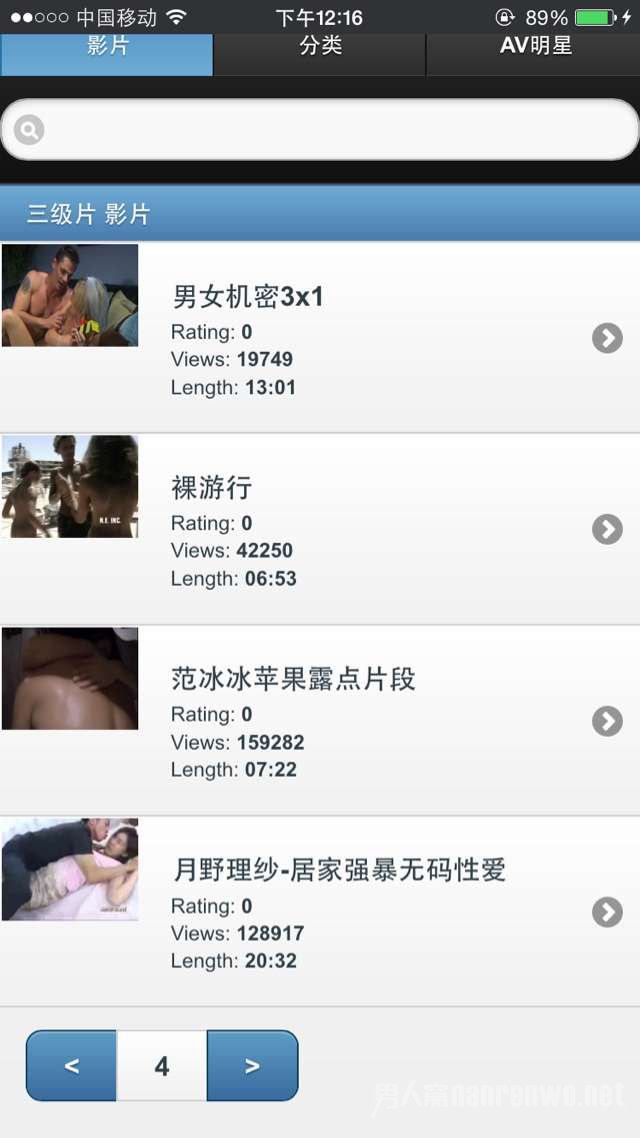
Task: Open the AV明星 tab
Action: tap(534, 52)
